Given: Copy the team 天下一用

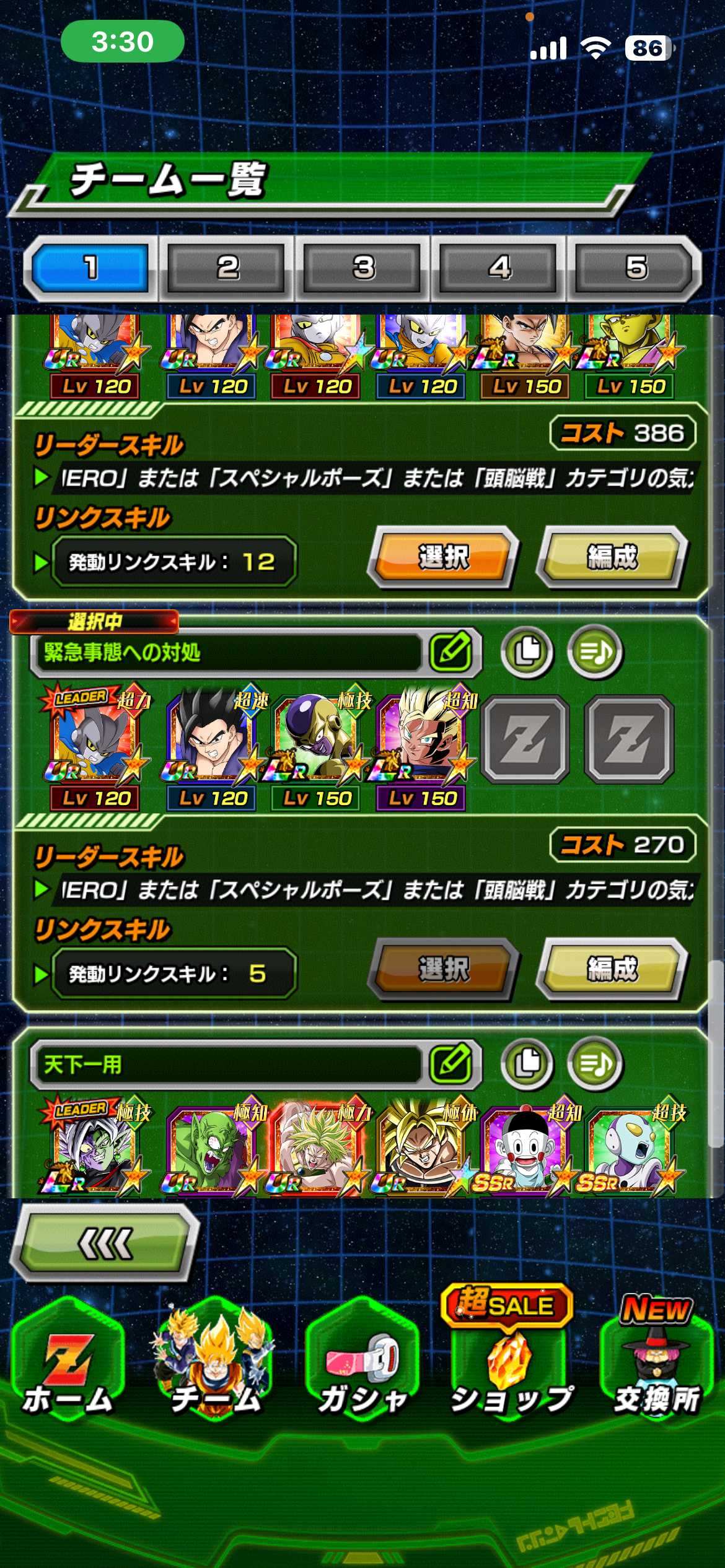Looking at the screenshot, I should pyautogui.click(x=527, y=1064).
